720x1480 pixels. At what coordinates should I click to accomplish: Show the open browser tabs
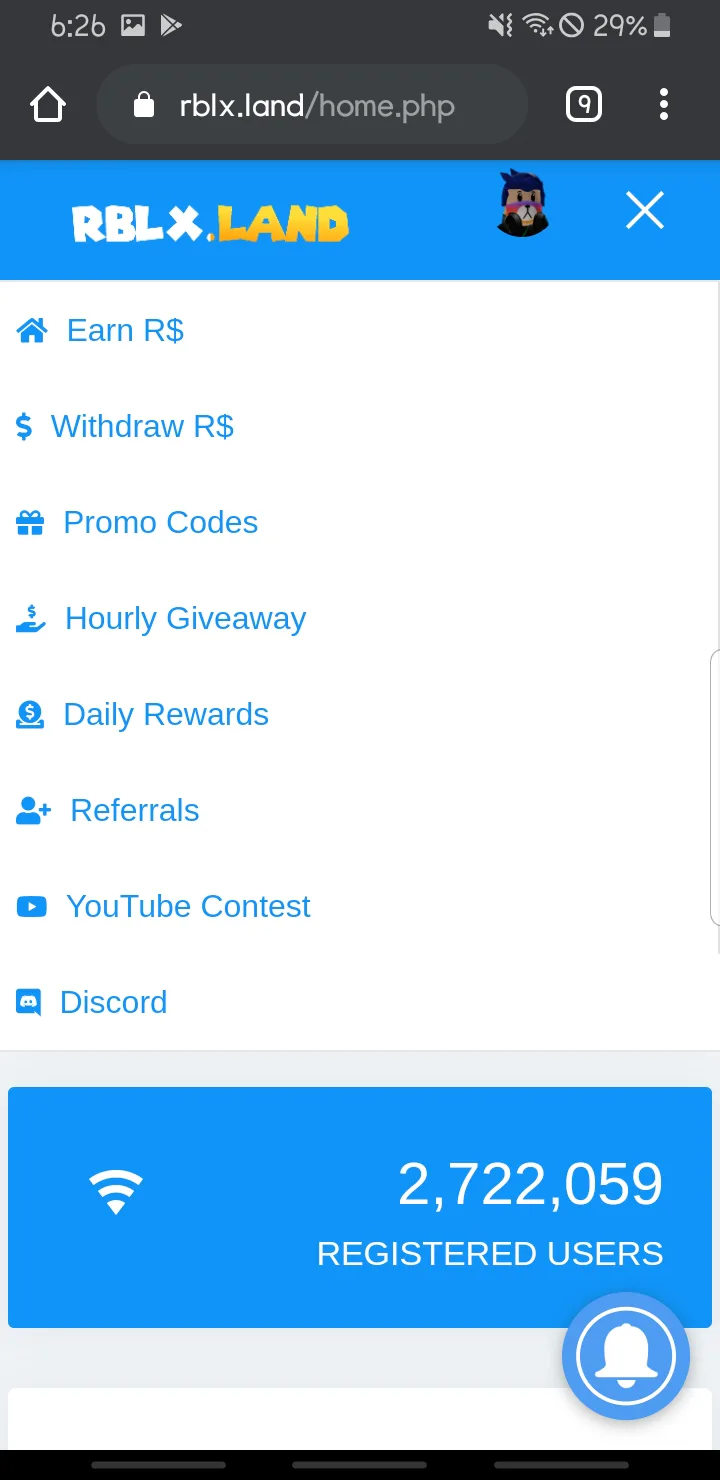(584, 104)
